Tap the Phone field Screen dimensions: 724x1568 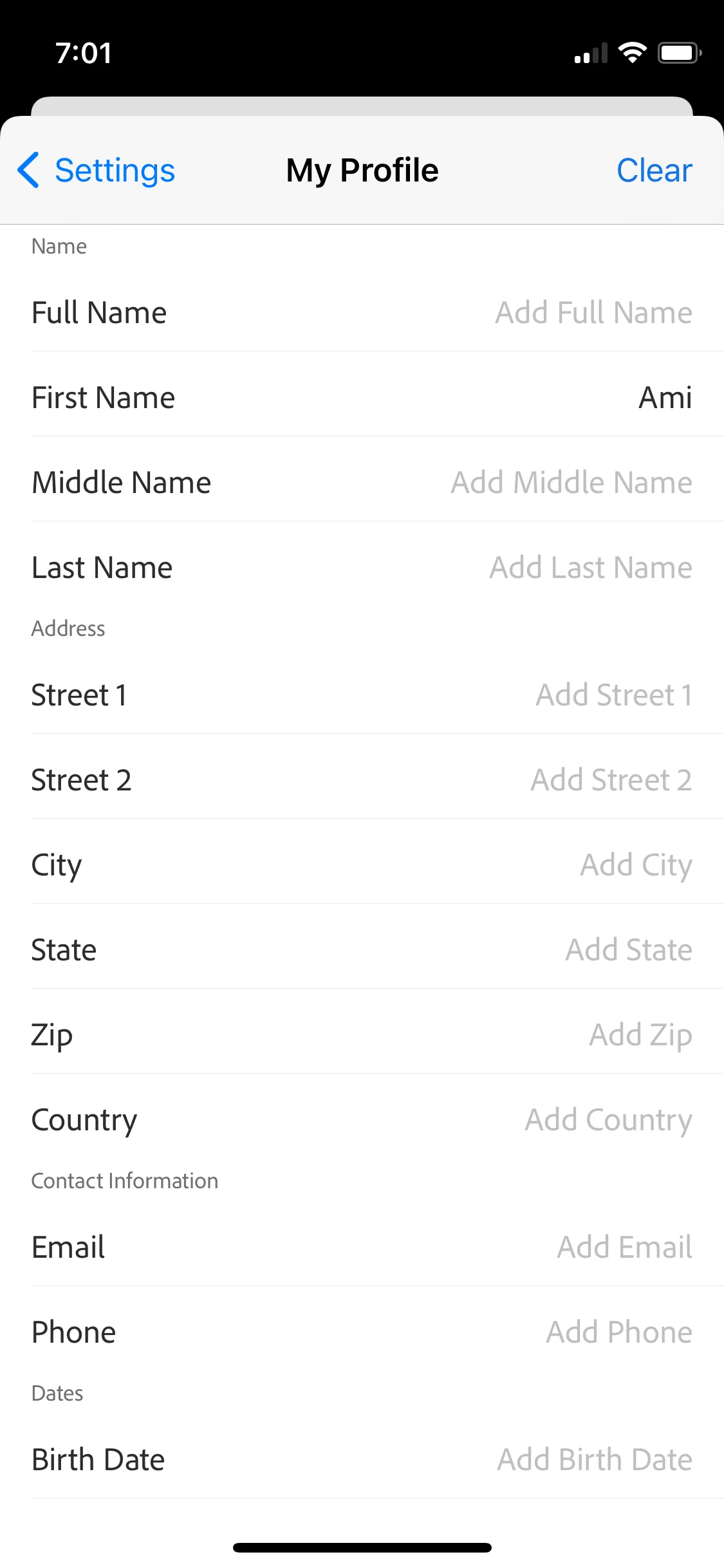click(618, 1332)
